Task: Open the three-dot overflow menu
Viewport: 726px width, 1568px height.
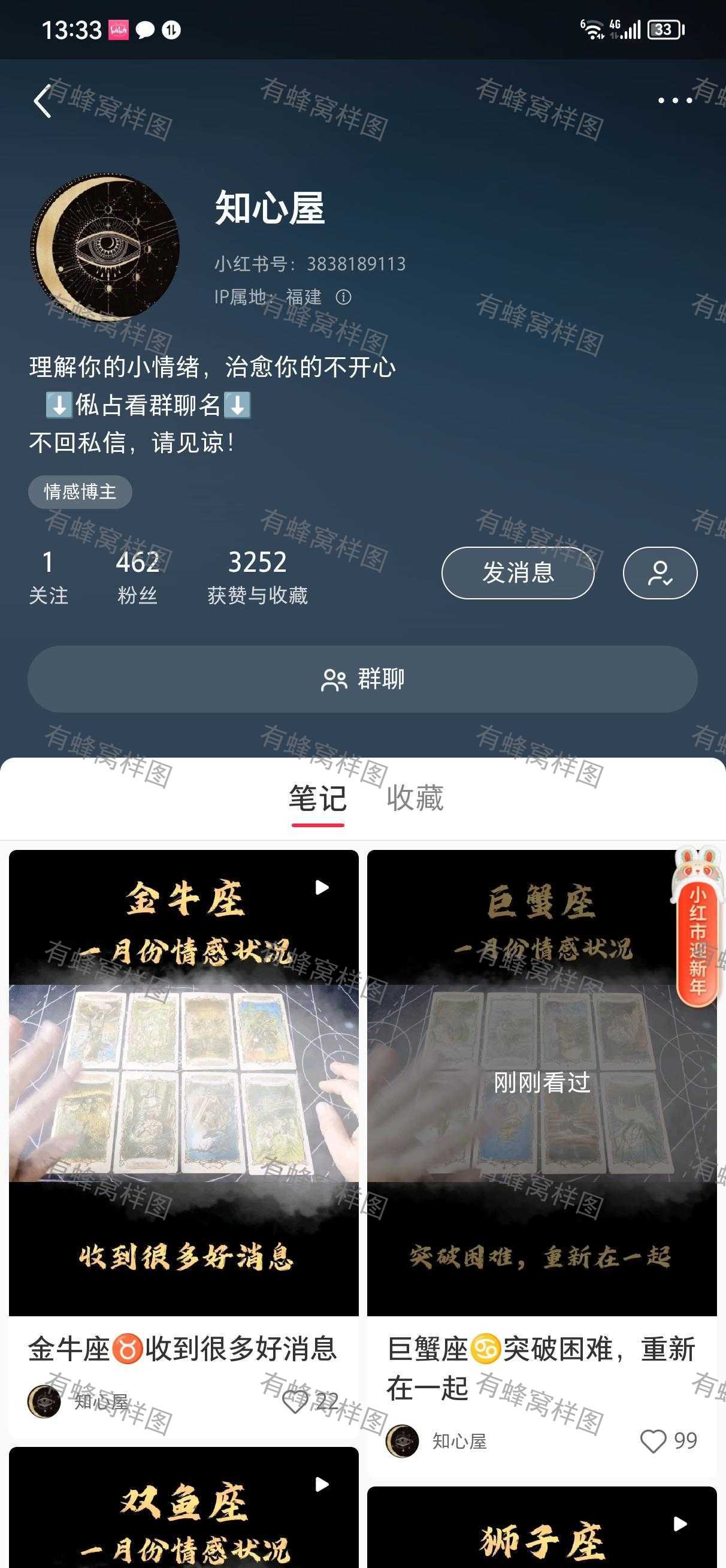Action: 675,101
